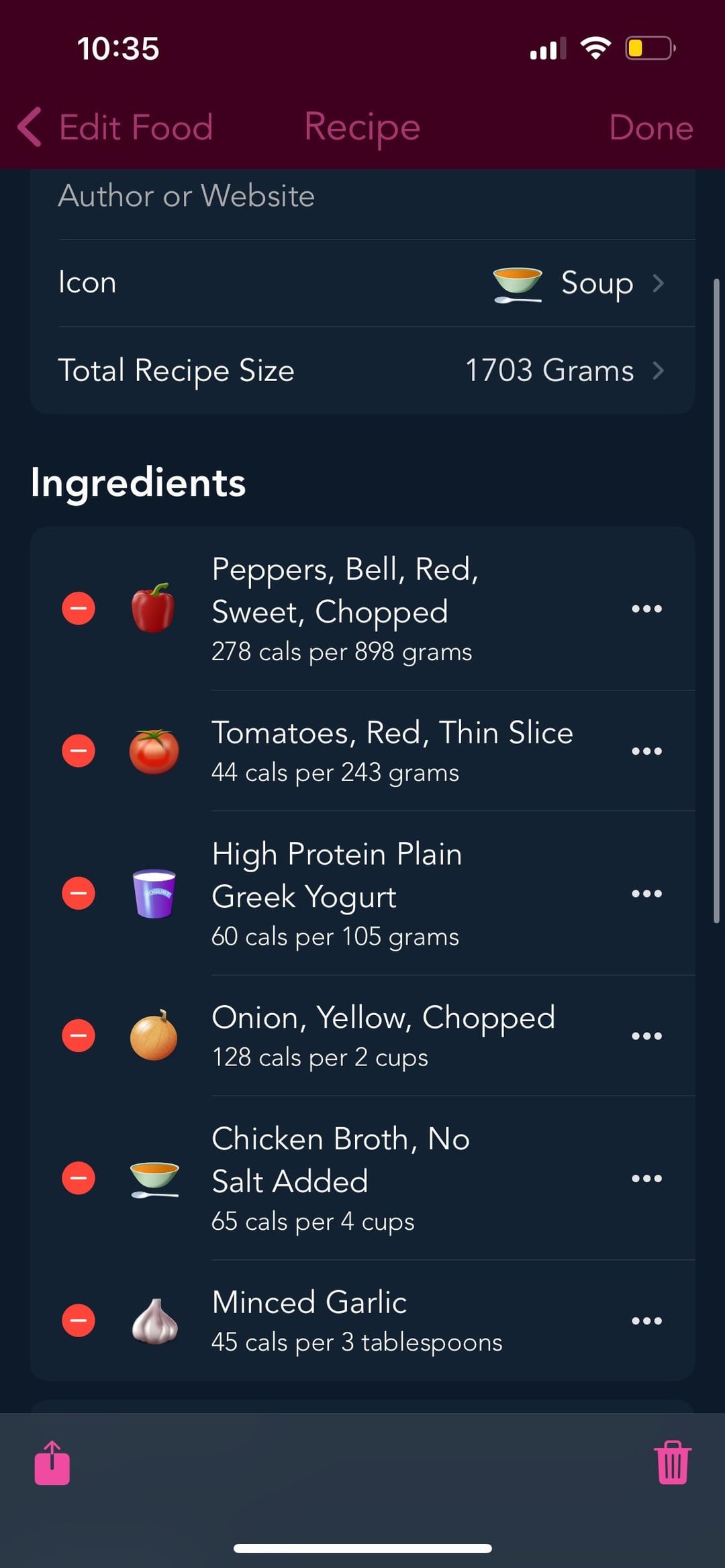725x1568 pixels.
Task: Enter an author or website
Action: click(x=362, y=196)
